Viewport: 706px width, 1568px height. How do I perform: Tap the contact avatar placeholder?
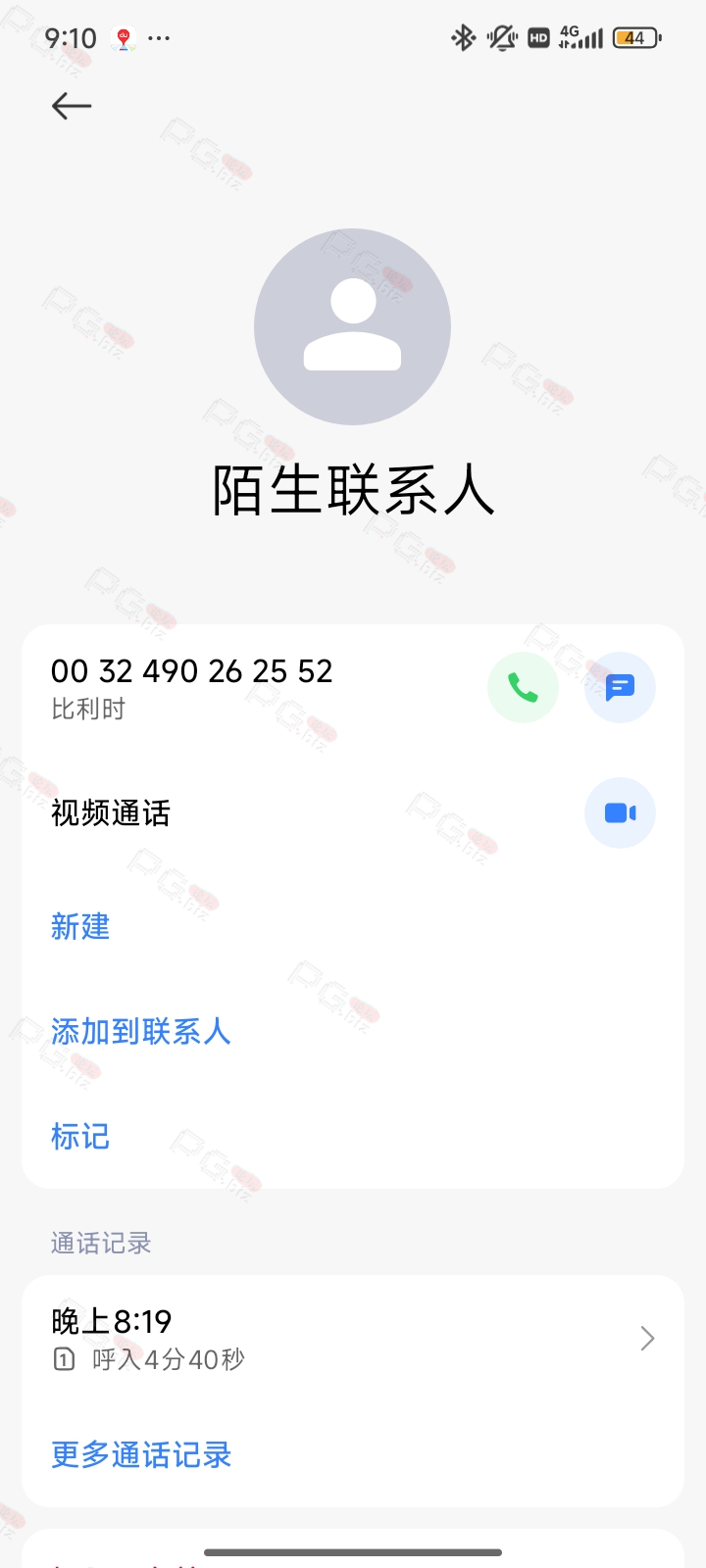352,326
